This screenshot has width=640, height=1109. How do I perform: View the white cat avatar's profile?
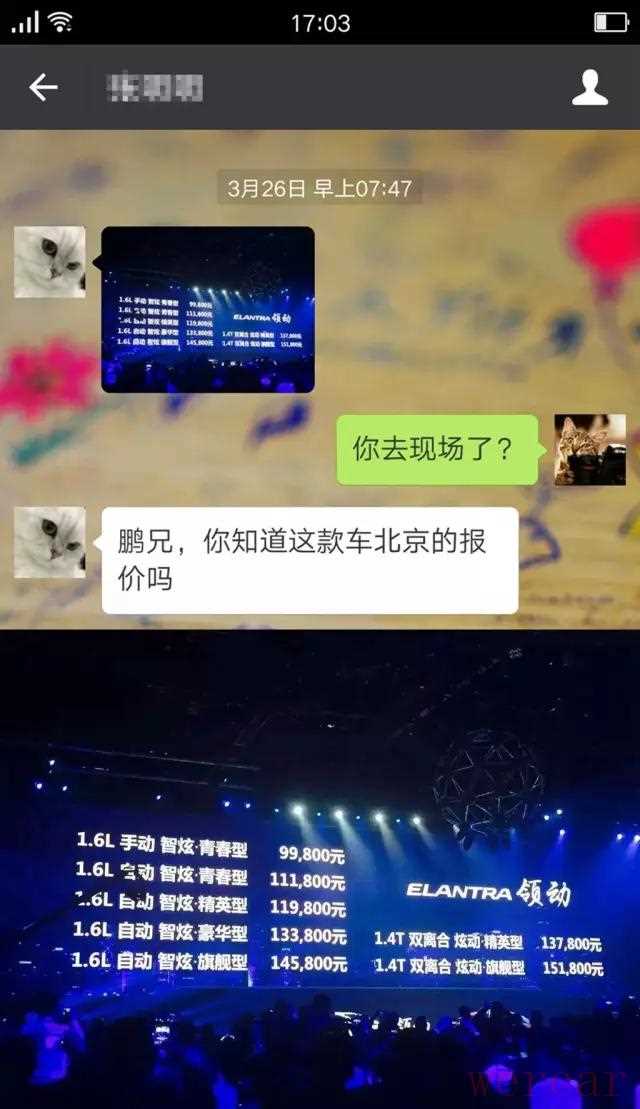click(x=49, y=262)
